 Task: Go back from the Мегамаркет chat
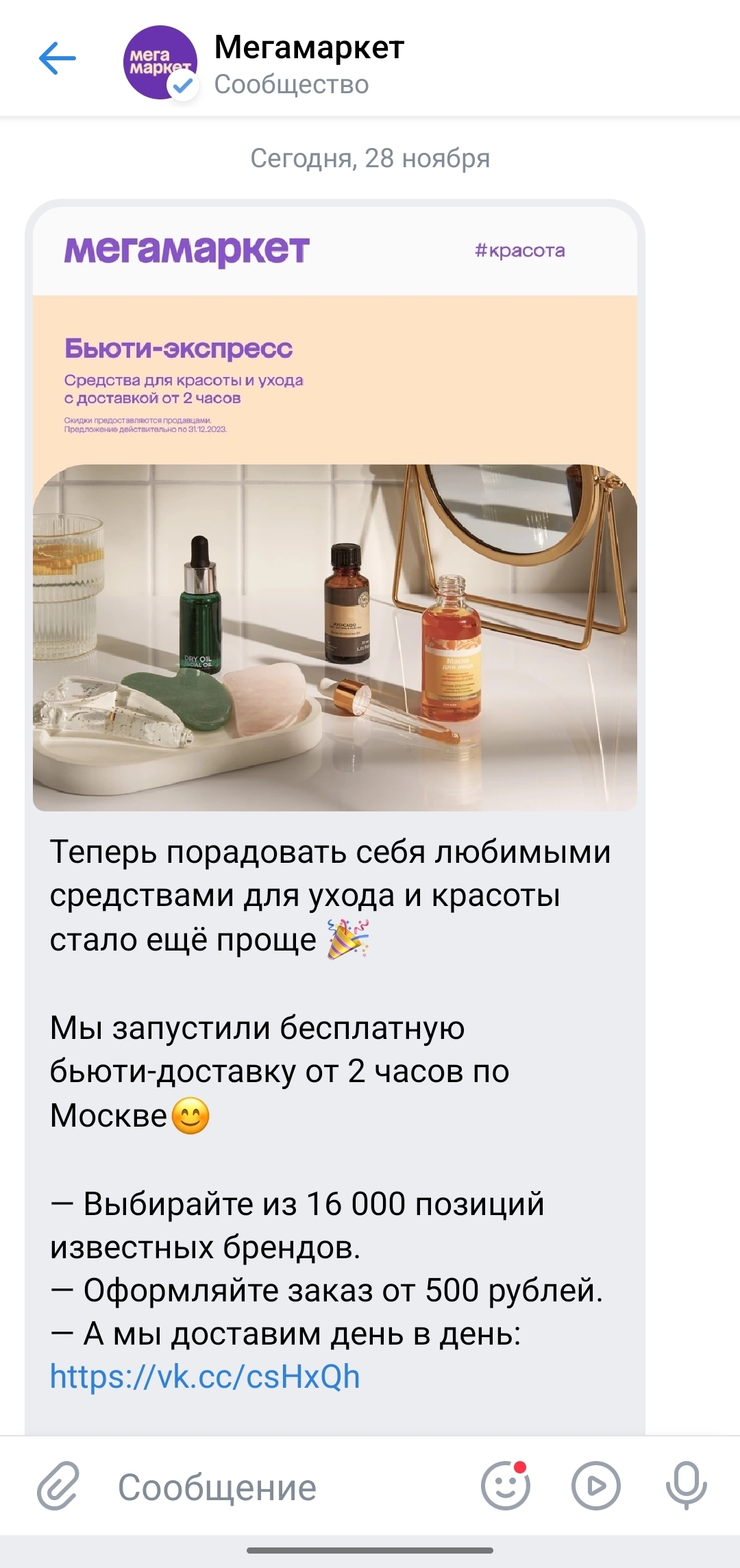point(58,58)
